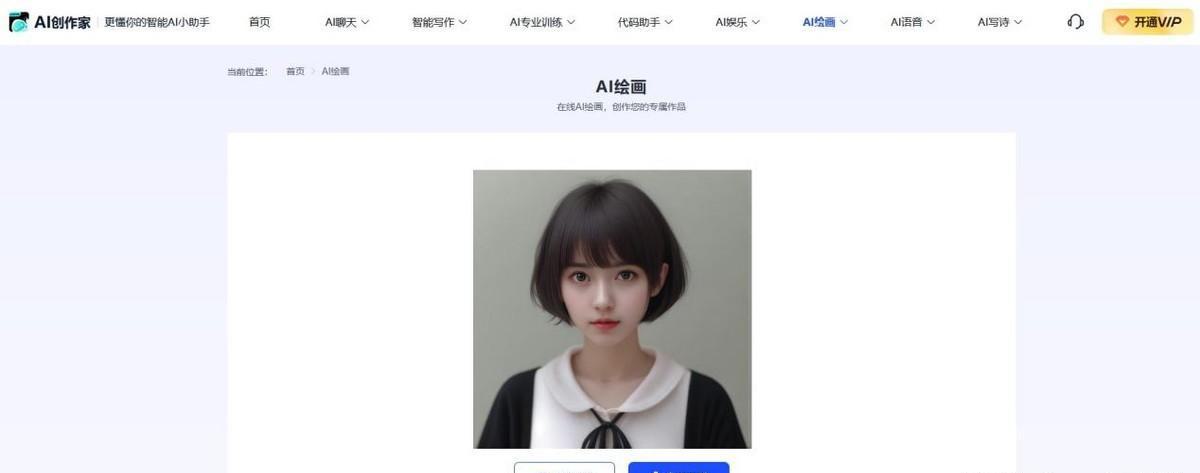The height and width of the screenshot is (473, 1200).
Task: Expand the AI语音 menu
Action: pyautogui.click(x=913, y=22)
